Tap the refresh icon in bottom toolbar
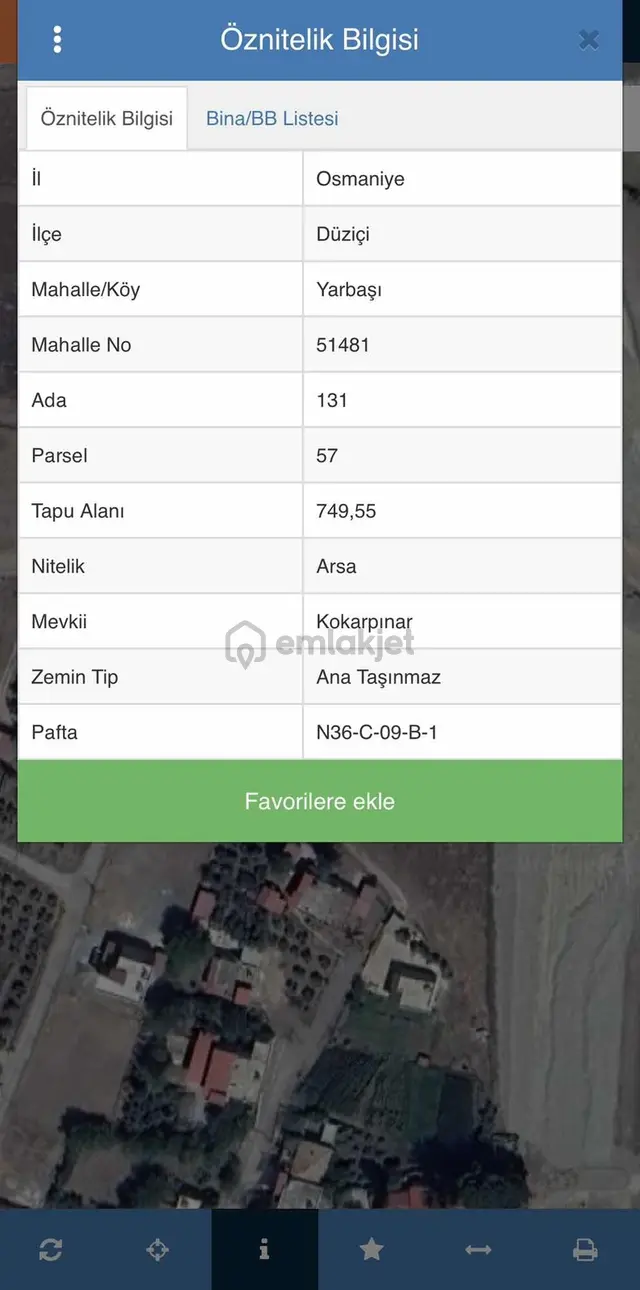Image resolution: width=640 pixels, height=1290 pixels. pyautogui.click(x=51, y=1249)
